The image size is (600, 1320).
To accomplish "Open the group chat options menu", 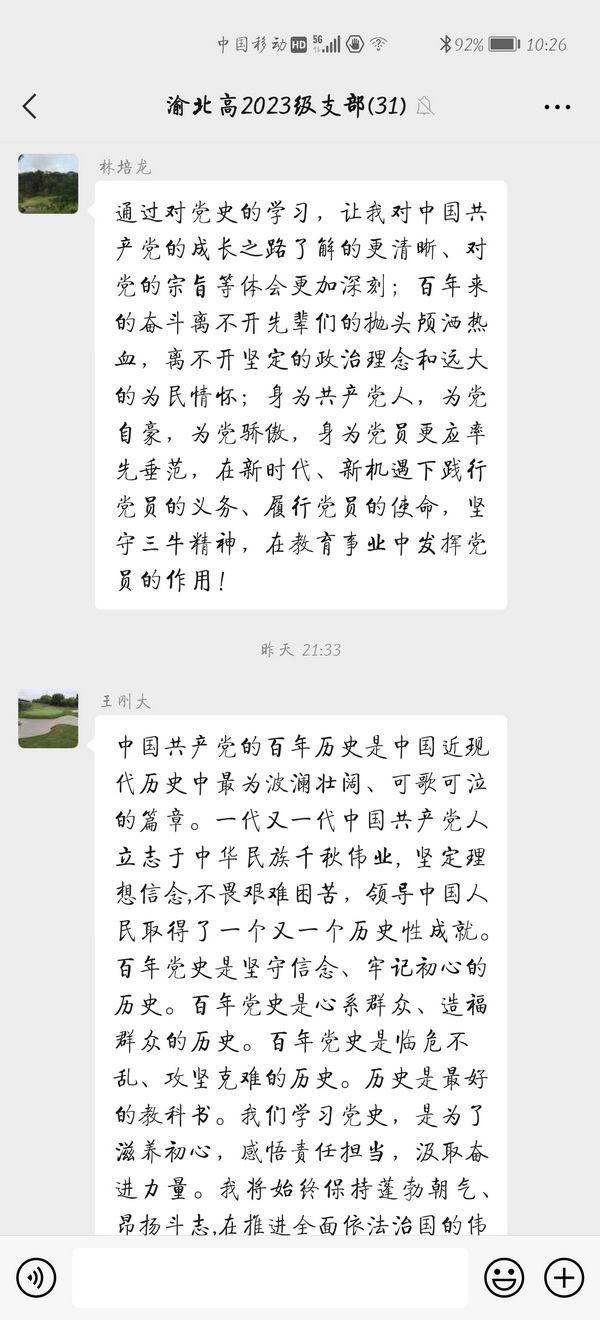I will [x=557, y=107].
